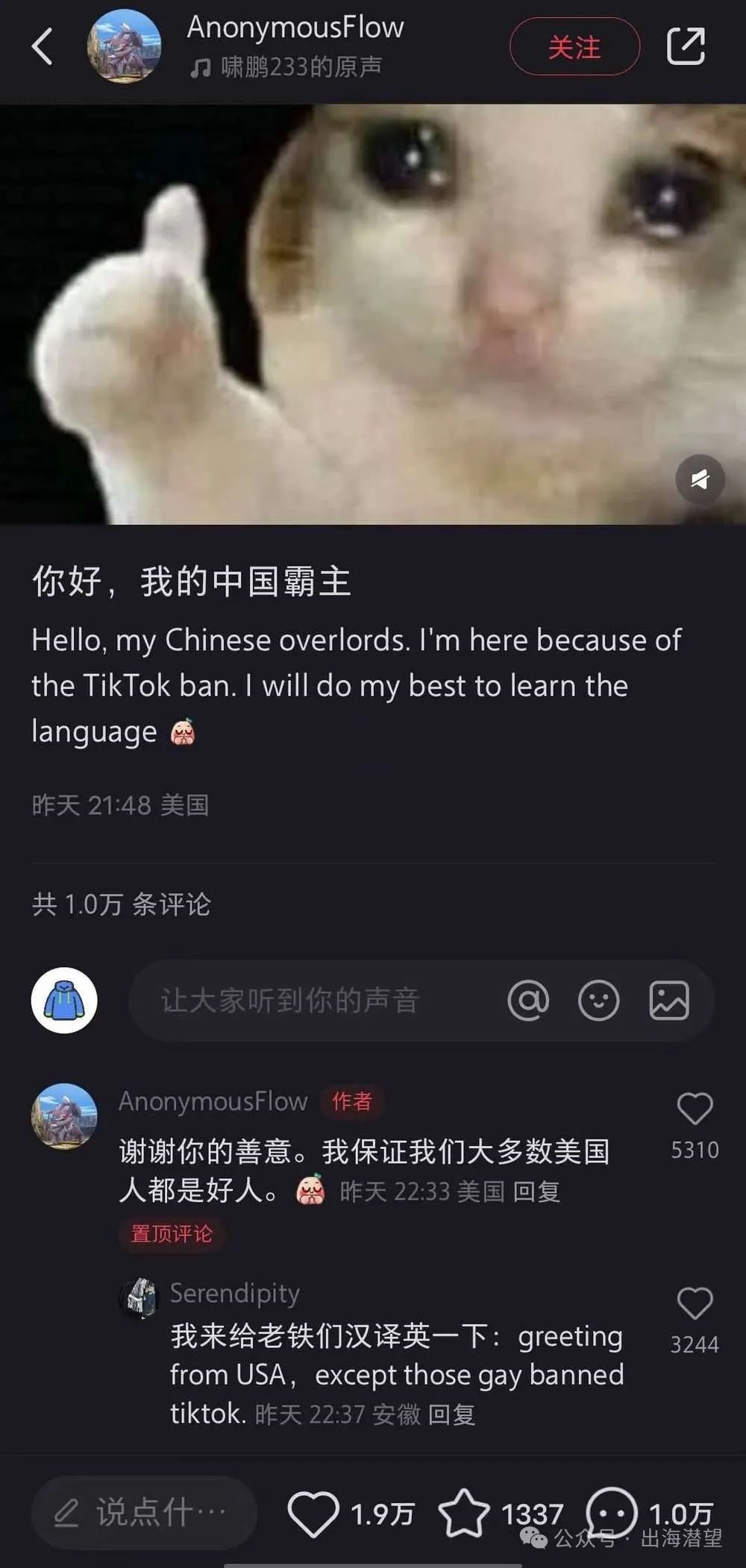
Task: Open the emoji picker in comment box
Action: 598,1000
